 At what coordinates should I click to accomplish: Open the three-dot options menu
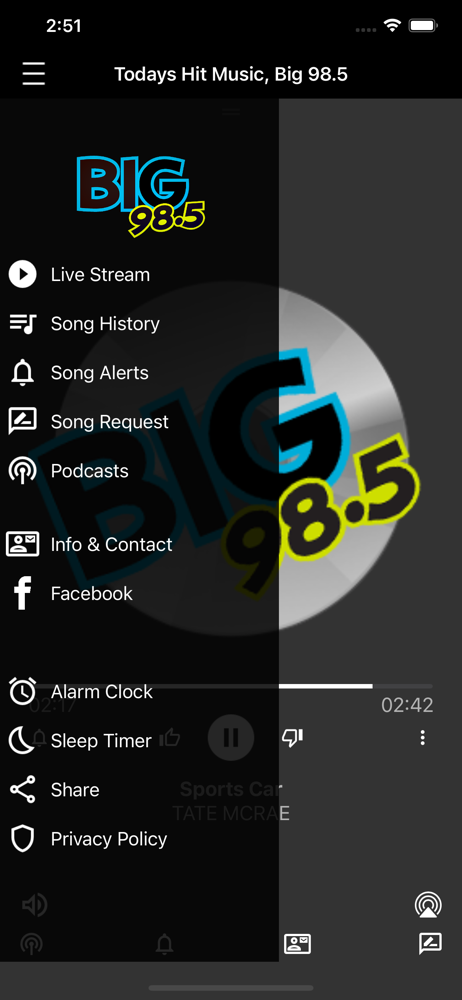[x=422, y=738]
